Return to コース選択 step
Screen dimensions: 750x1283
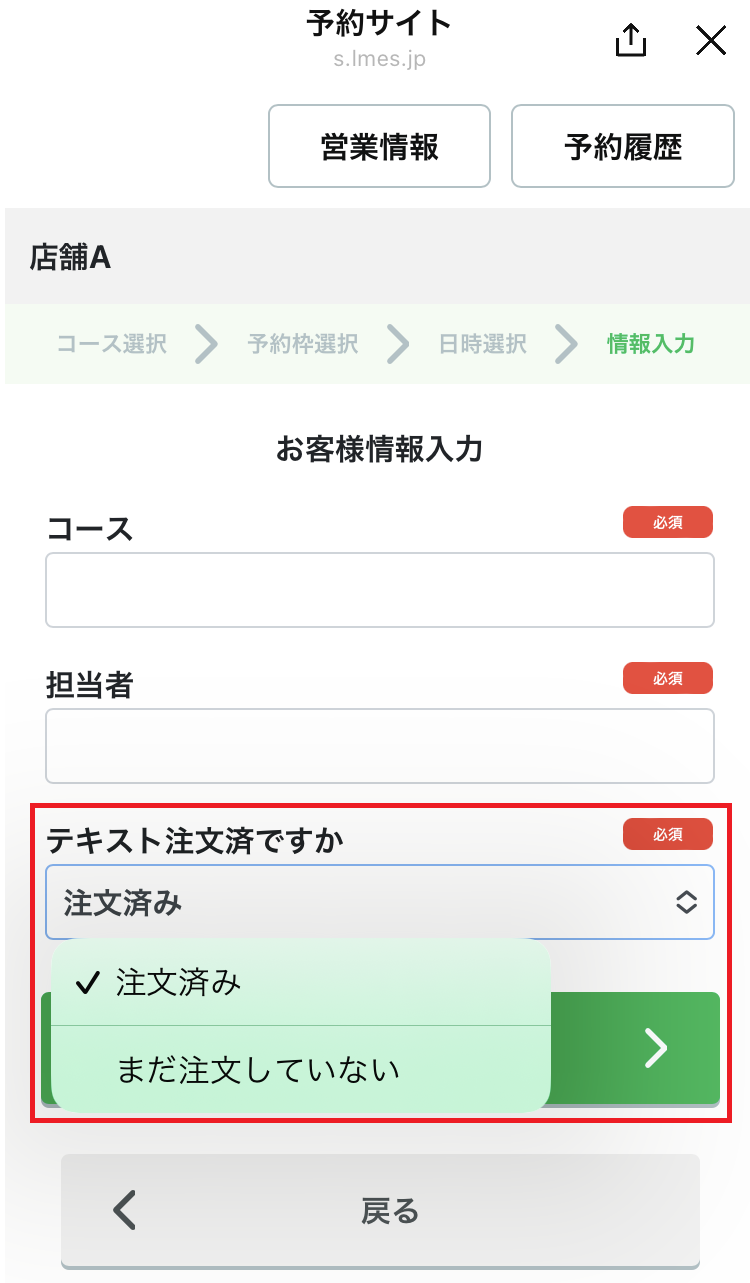[x=111, y=344]
